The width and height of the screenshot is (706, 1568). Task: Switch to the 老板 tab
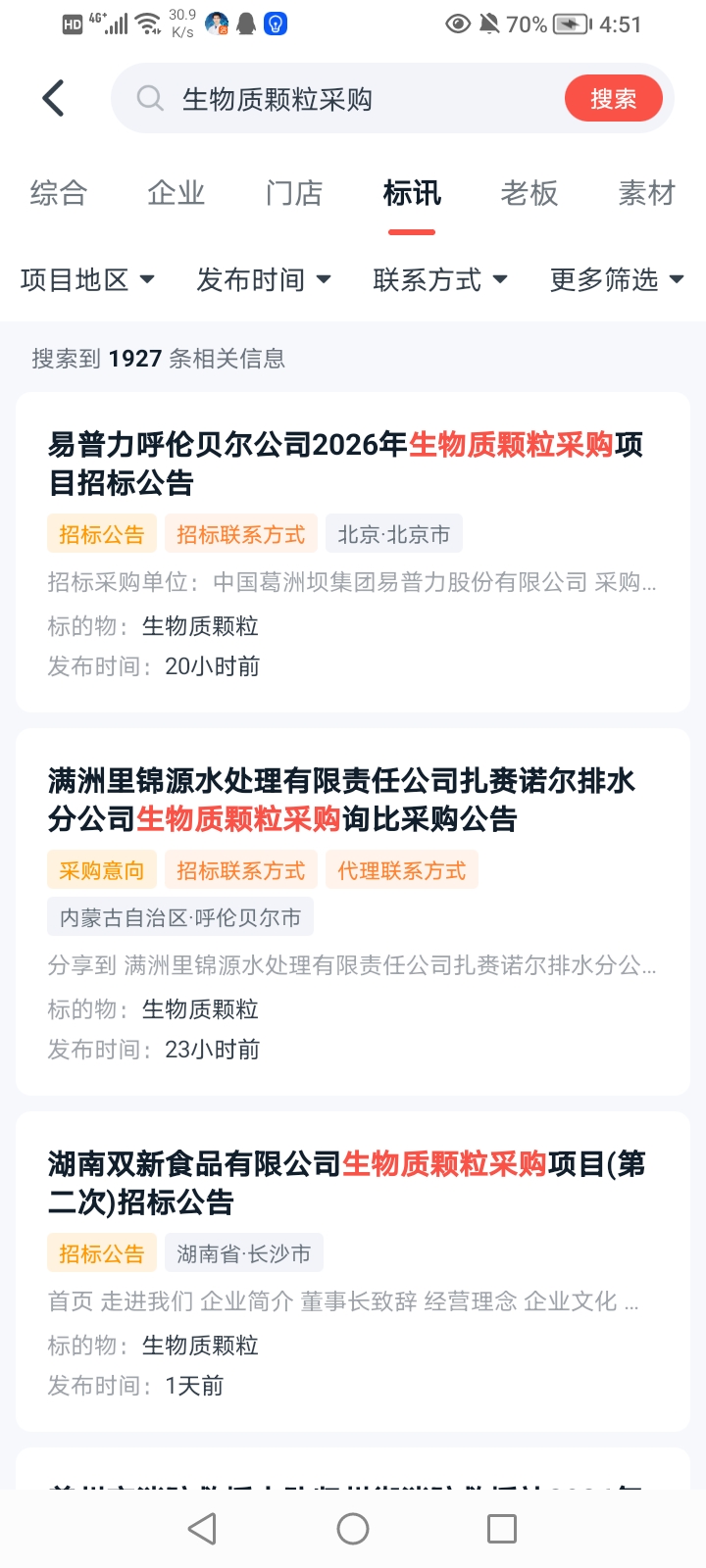coord(529,193)
